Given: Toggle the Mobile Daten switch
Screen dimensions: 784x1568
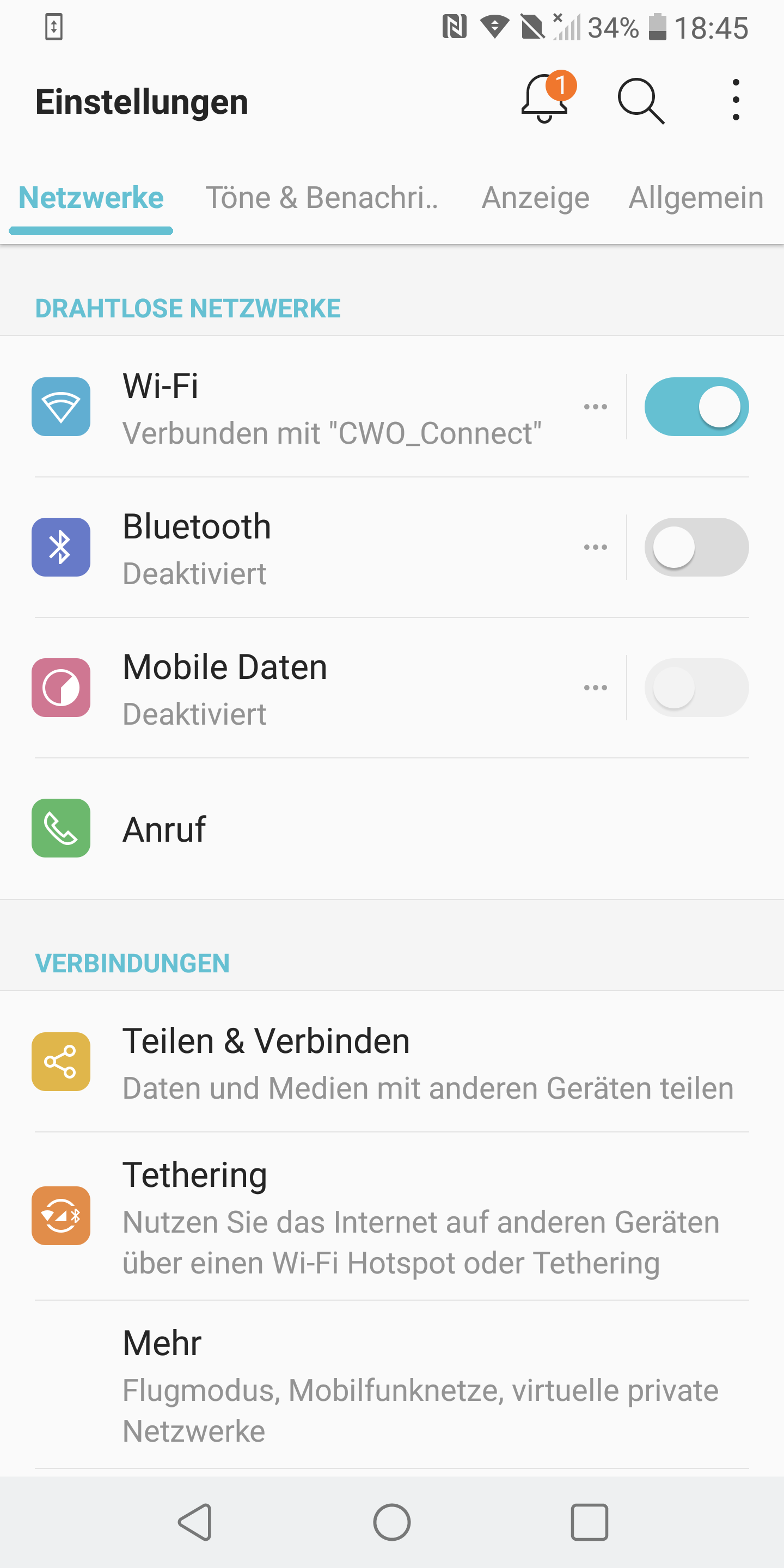Looking at the screenshot, I should pos(696,688).
